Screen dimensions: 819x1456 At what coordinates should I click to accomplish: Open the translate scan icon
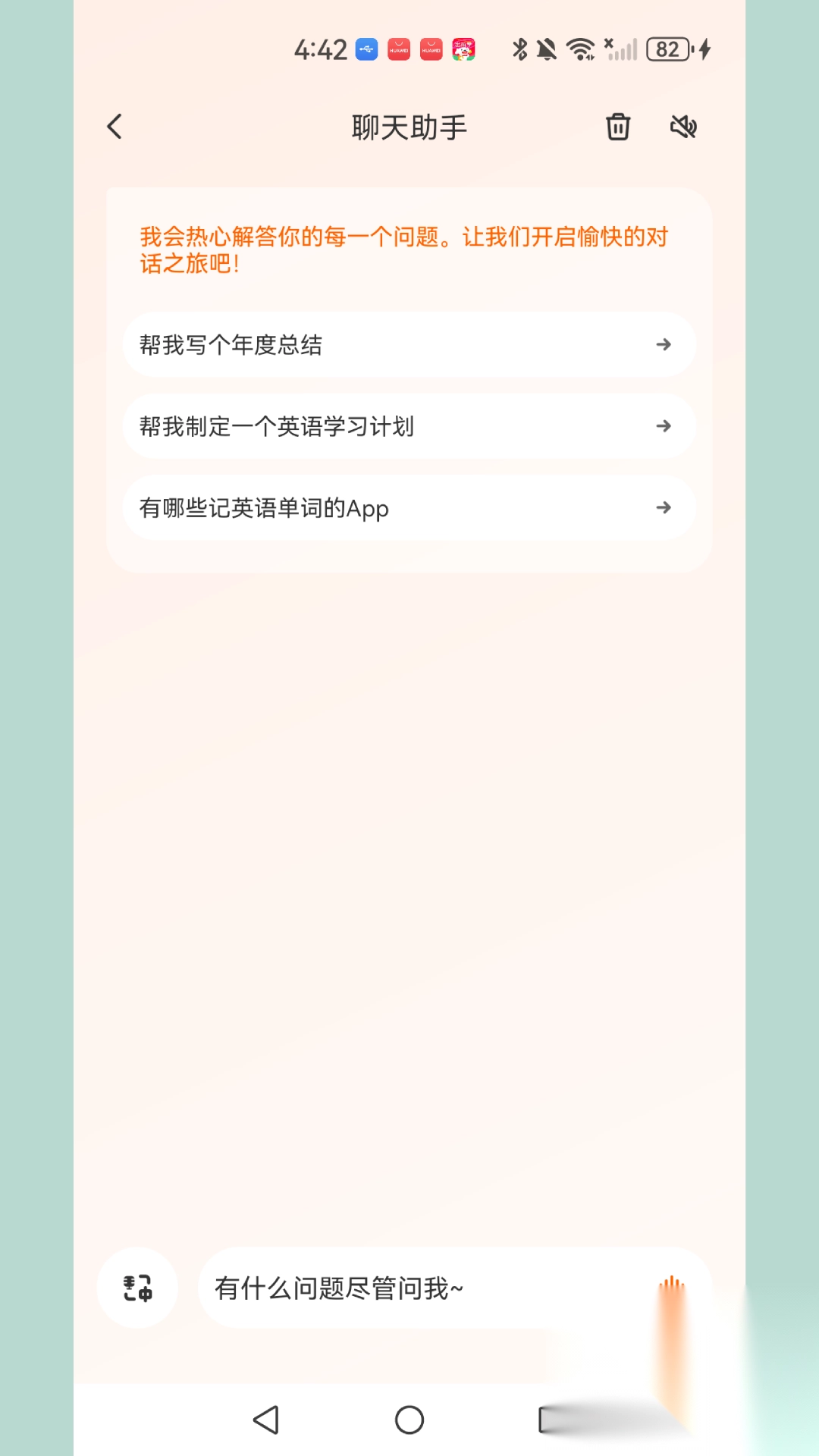pos(137,1288)
